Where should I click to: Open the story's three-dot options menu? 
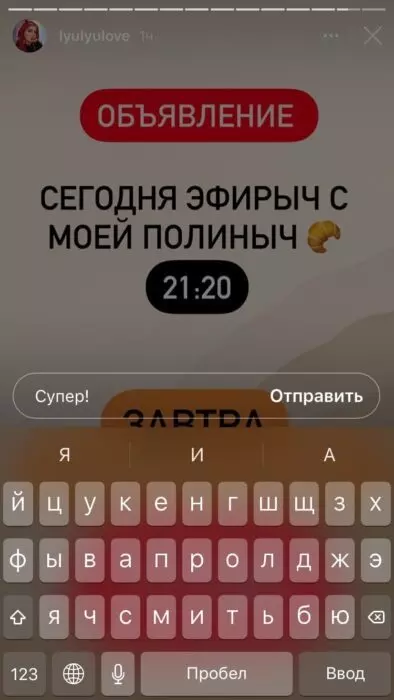pos(330,36)
